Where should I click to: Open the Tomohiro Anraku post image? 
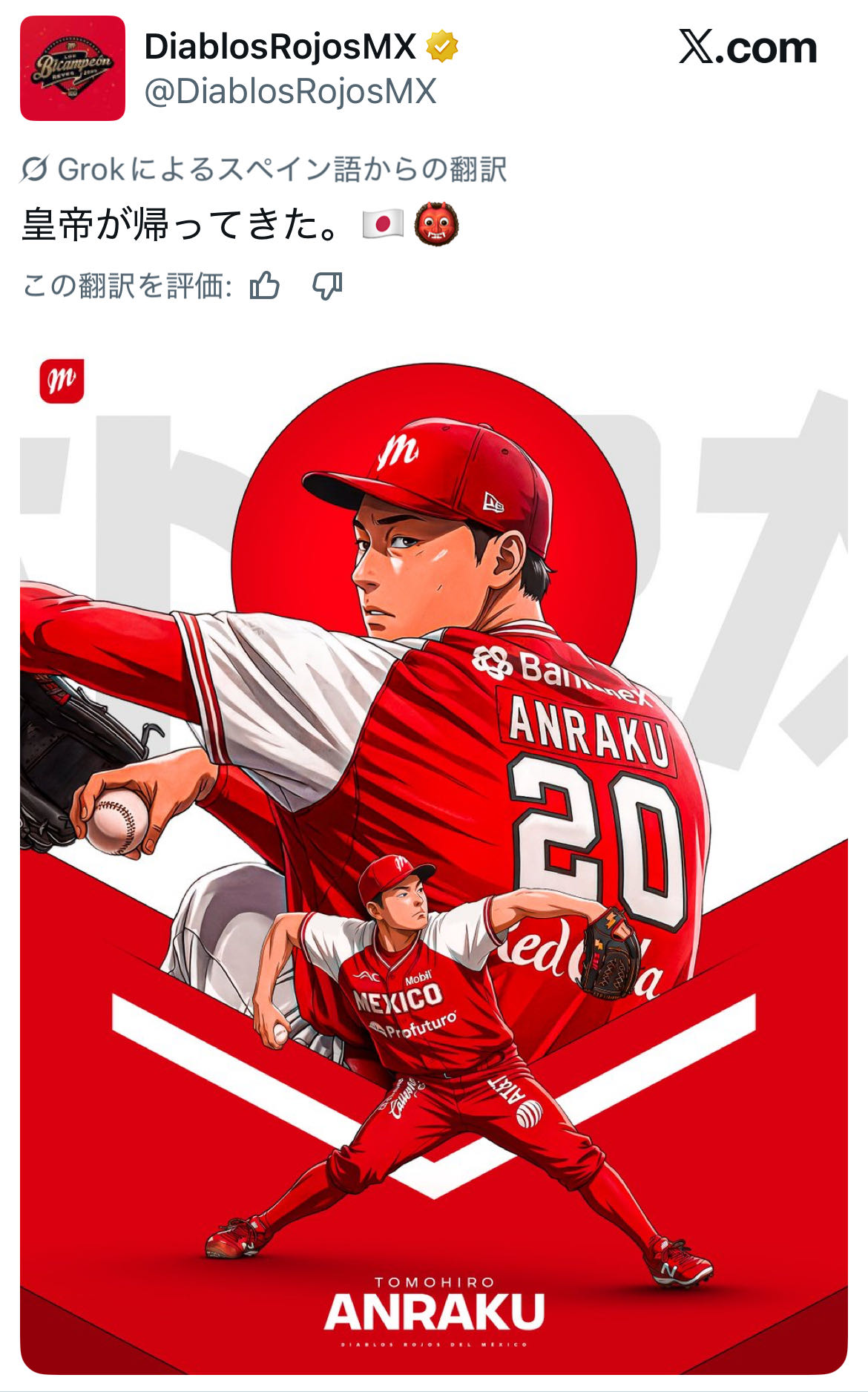434,861
